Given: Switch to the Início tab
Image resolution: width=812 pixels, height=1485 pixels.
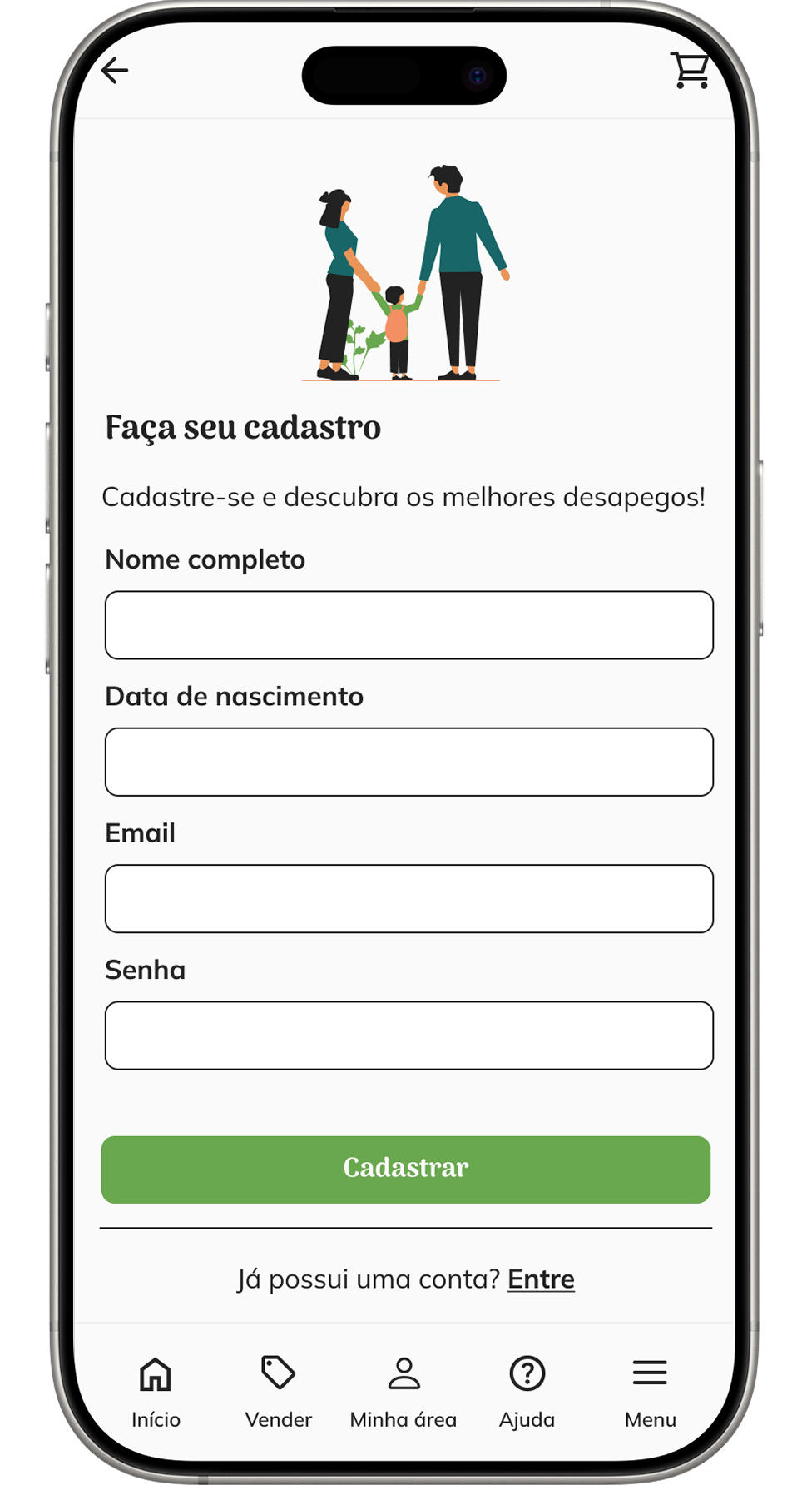Looking at the screenshot, I should coord(156,1391).
